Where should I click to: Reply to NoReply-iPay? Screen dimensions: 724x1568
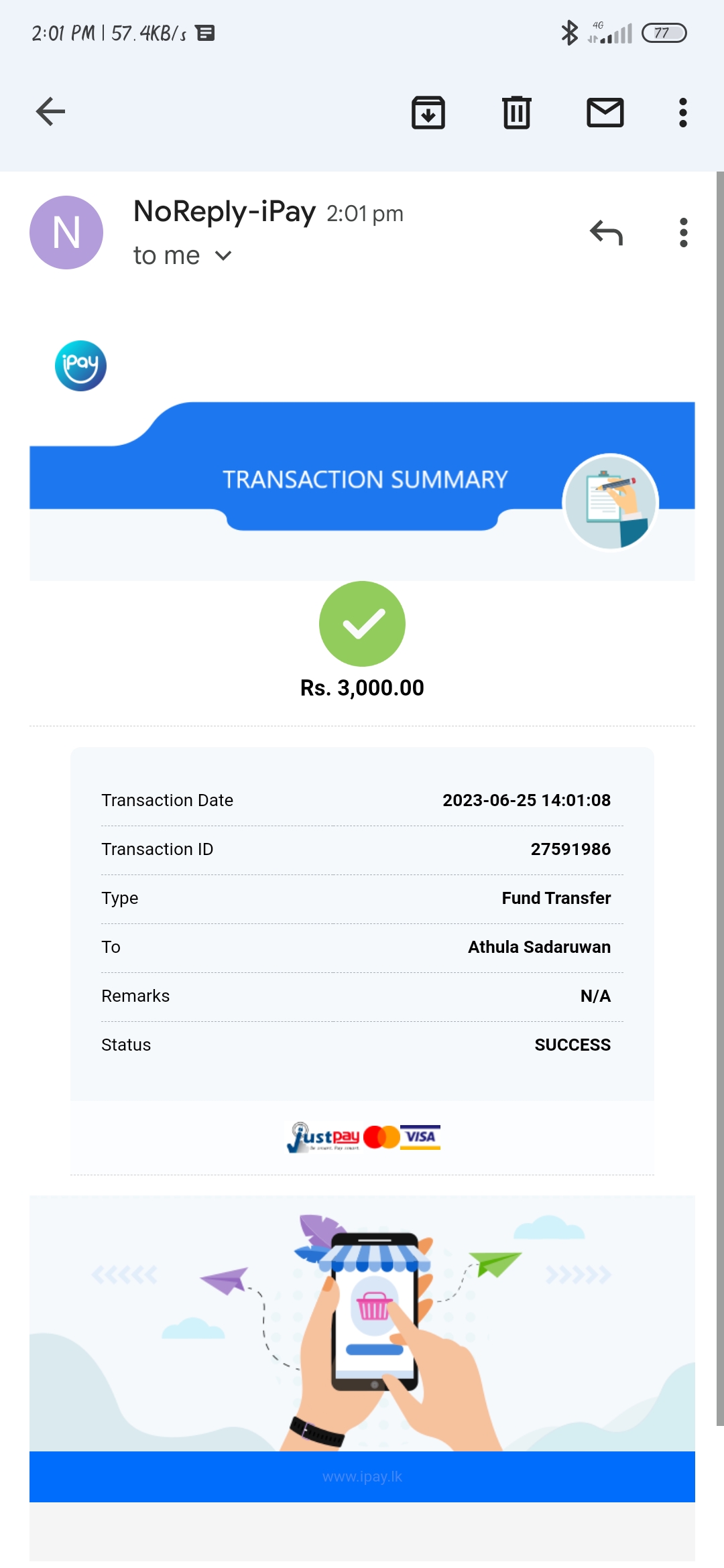tap(606, 233)
